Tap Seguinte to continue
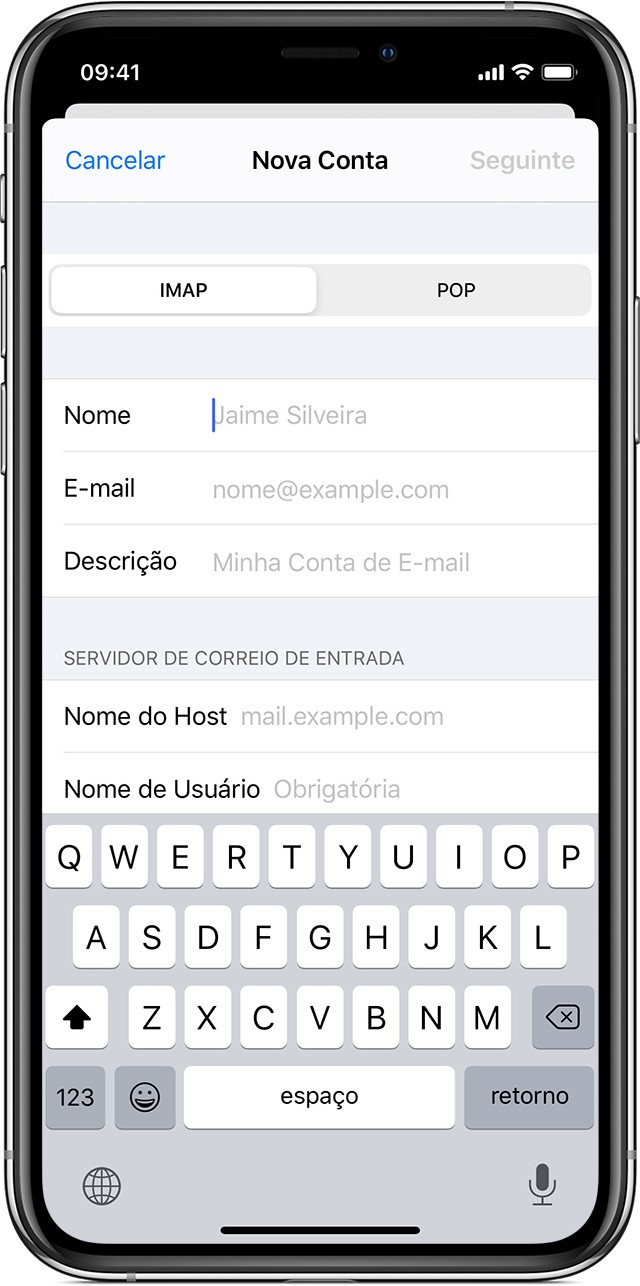The height and width of the screenshot is (1286, 640). pyautogui.click(x=522, y=161)
